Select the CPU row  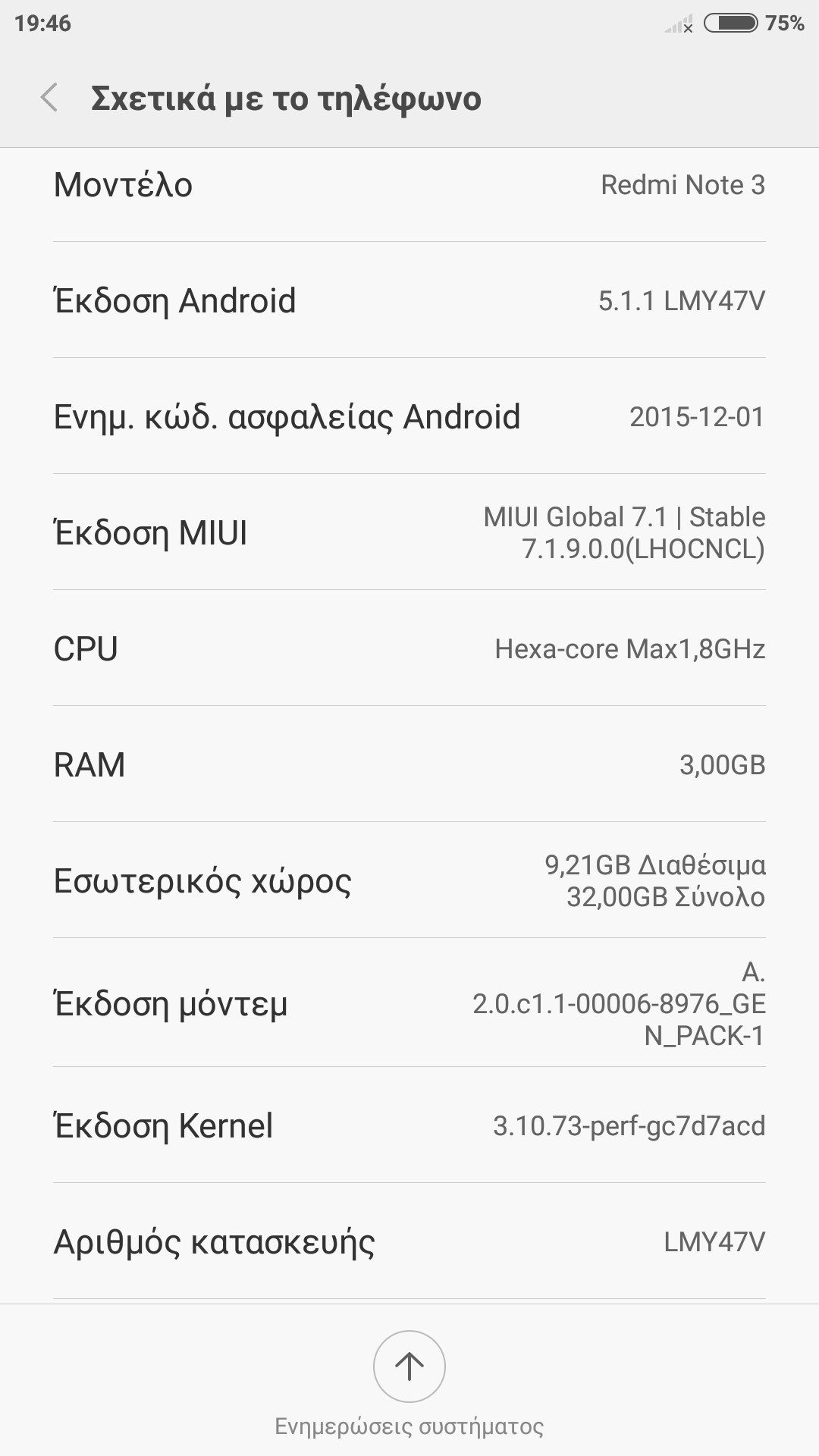[x=409, y=648]
